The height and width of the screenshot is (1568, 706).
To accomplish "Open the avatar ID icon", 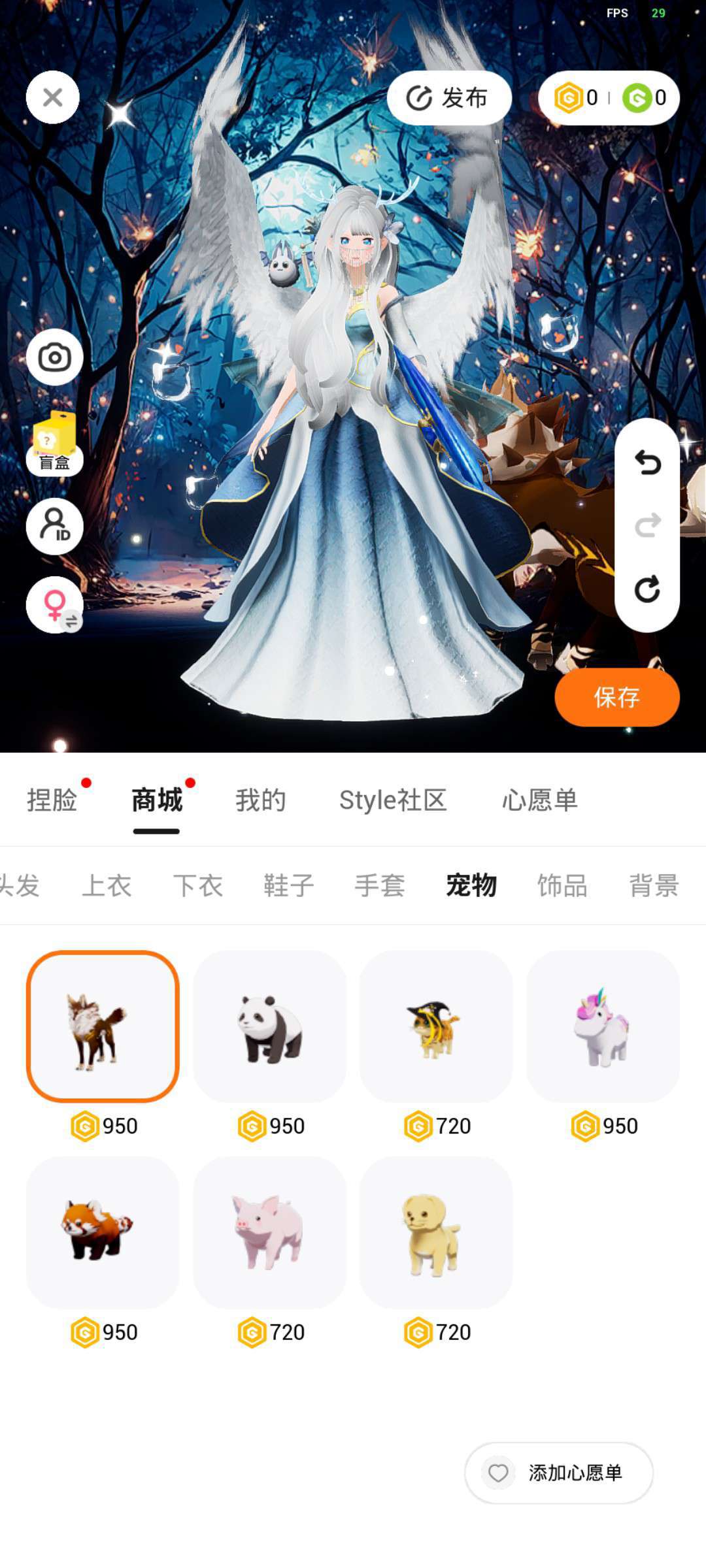I will [x=54, y=526].
